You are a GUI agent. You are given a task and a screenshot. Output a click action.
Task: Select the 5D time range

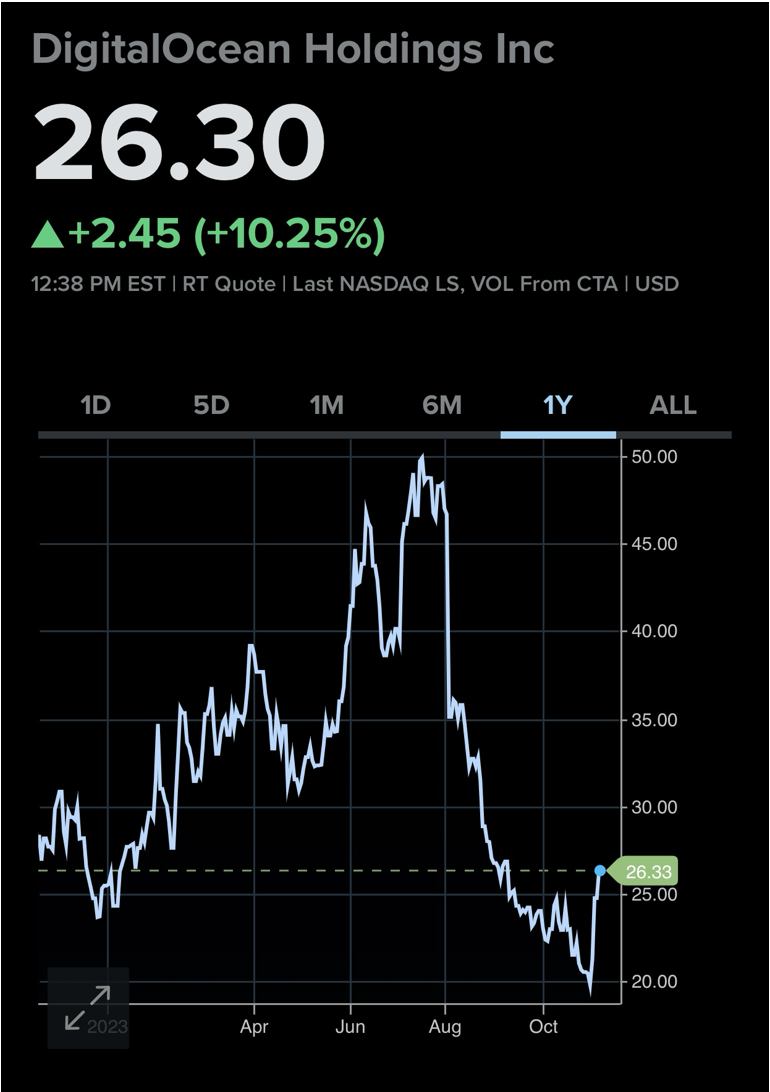211,405
